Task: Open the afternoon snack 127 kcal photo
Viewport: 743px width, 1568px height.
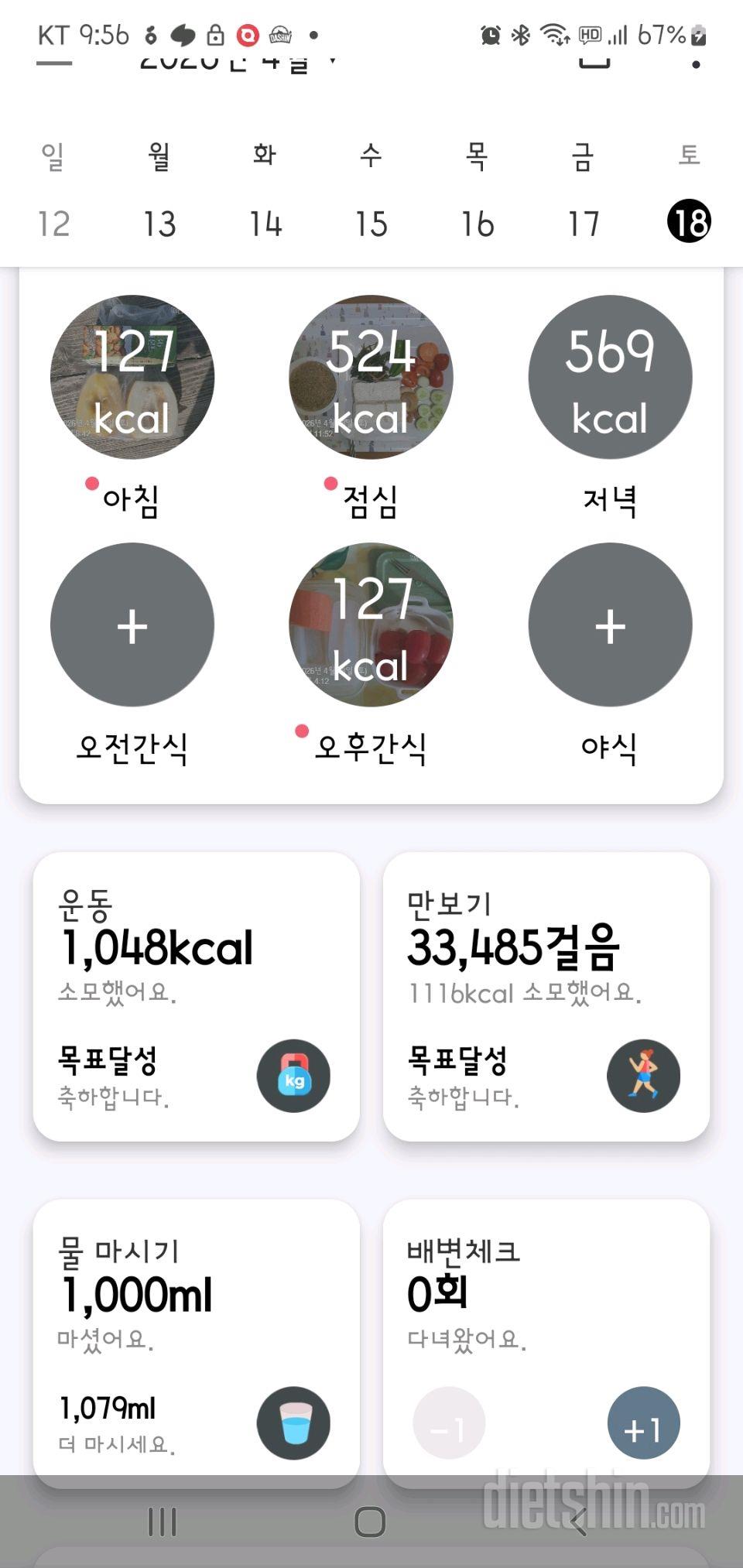Action: [371, 625]
